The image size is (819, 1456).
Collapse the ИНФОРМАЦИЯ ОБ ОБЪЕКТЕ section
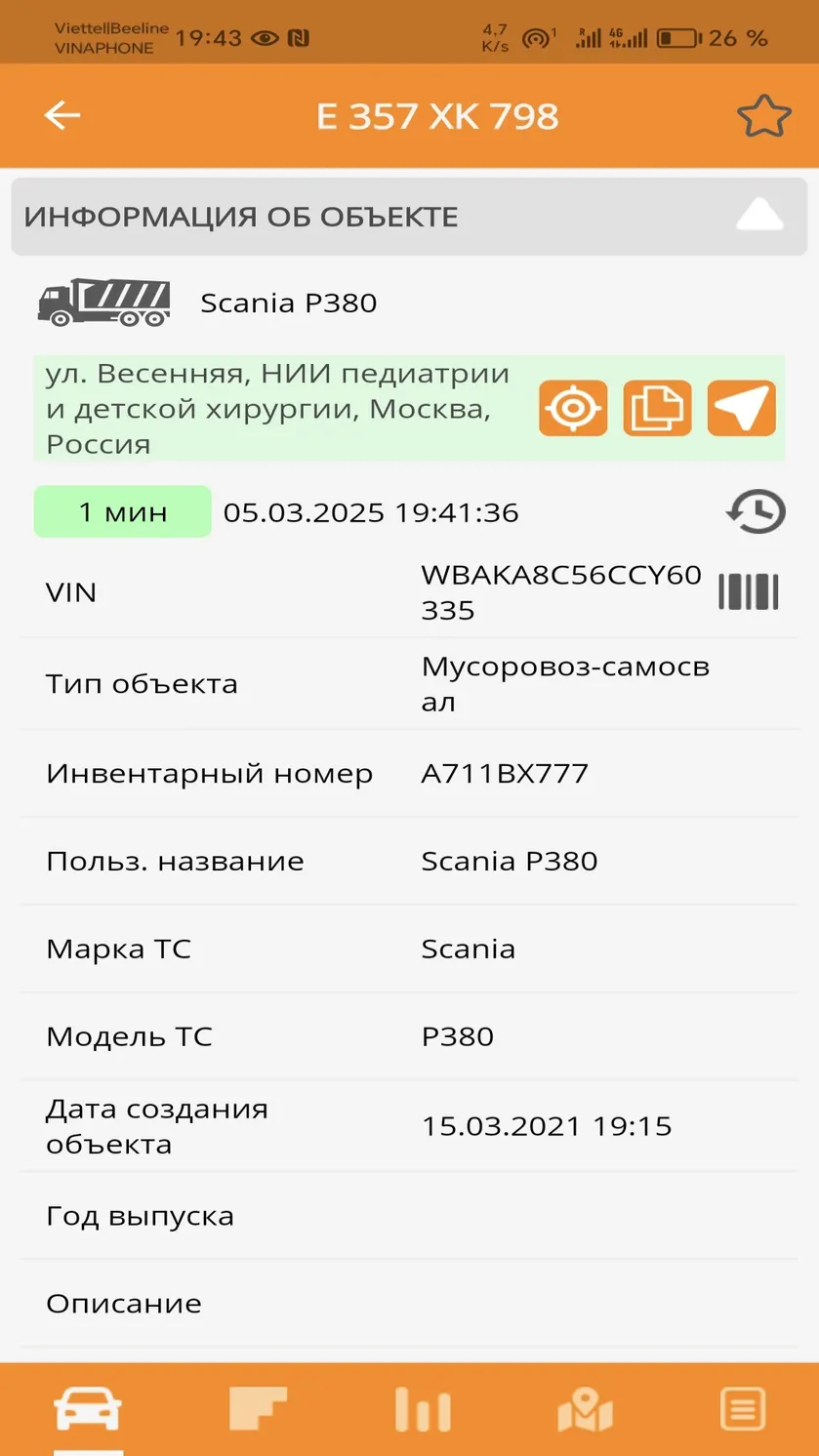tap(759, 215)
